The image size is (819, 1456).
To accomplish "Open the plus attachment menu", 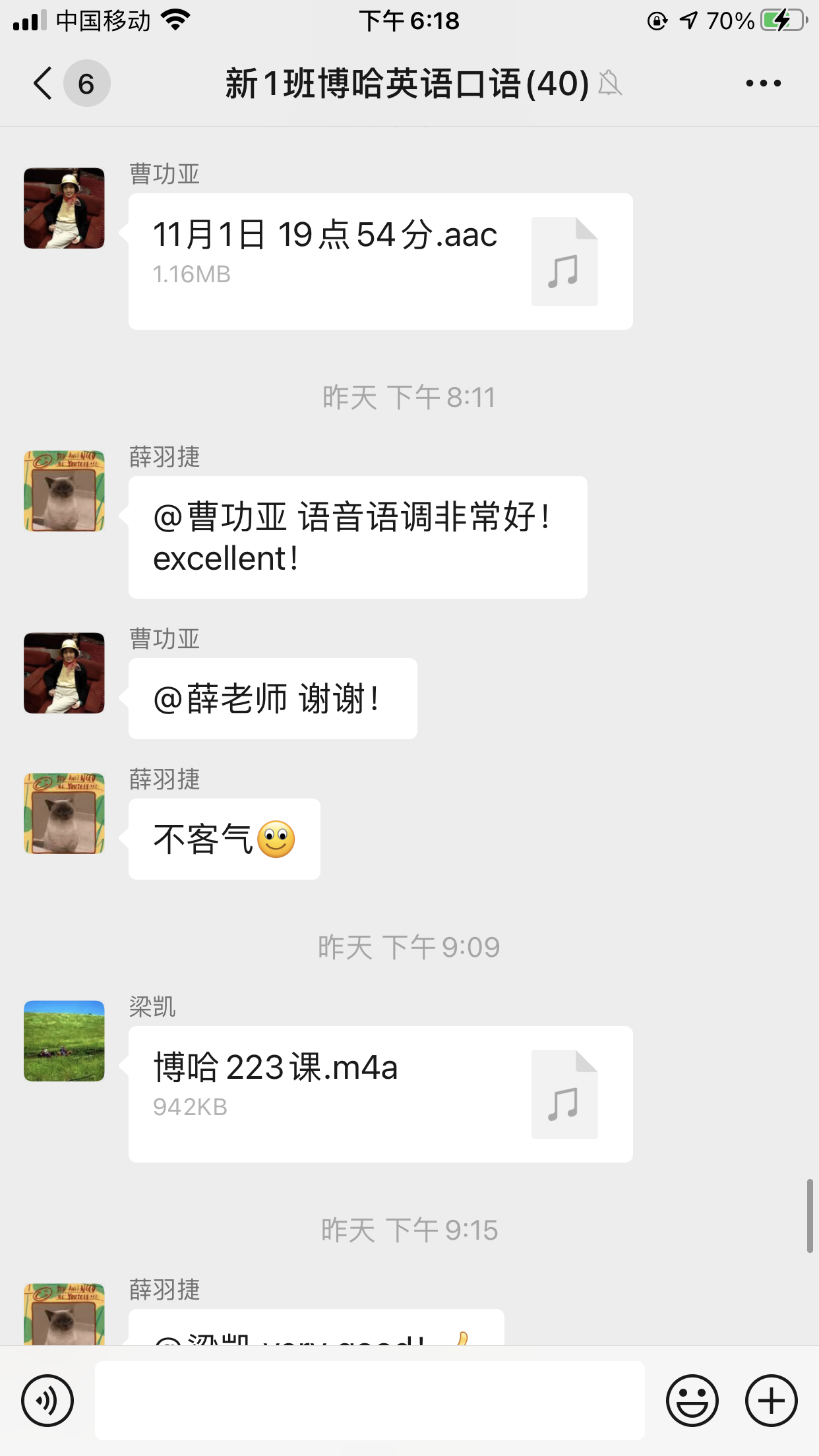I will [x=771, y=1401].
